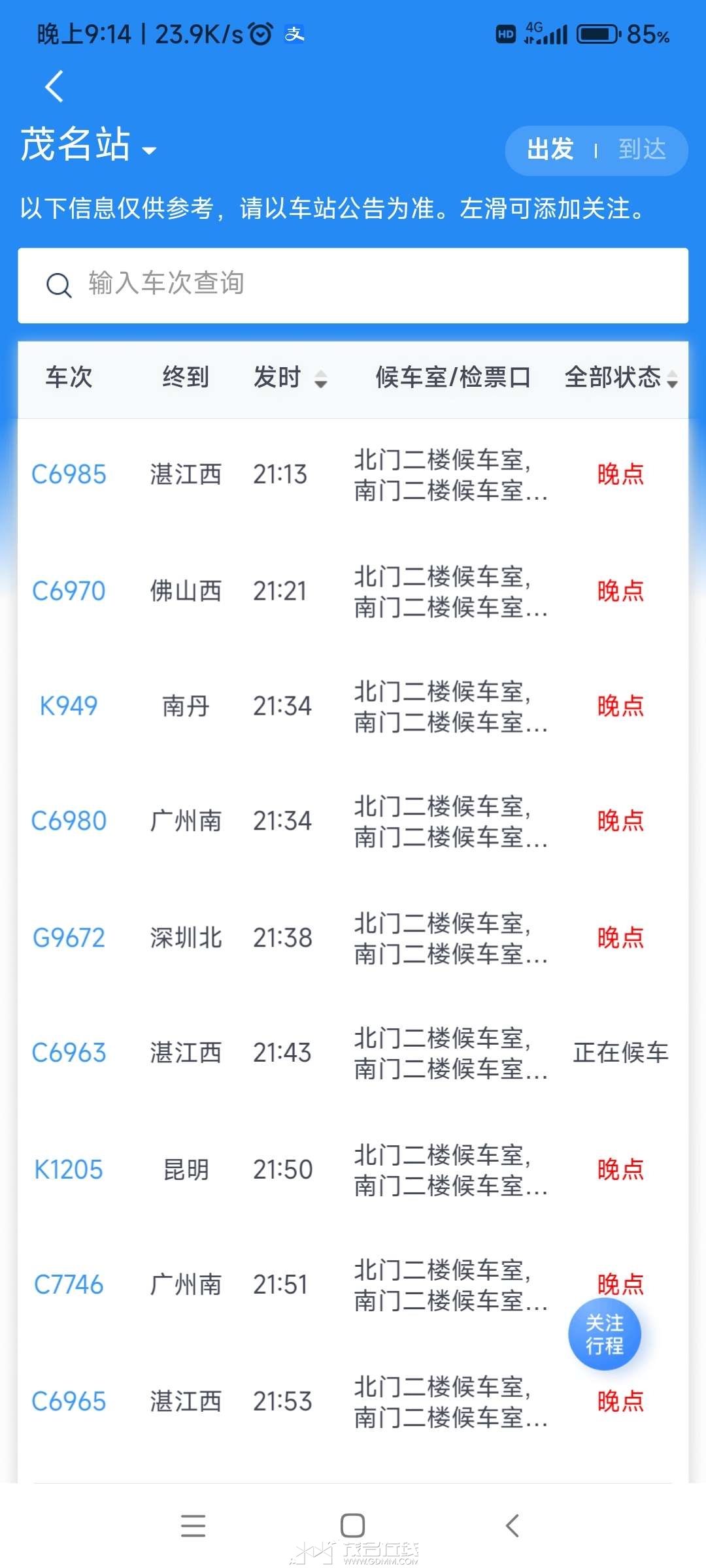Screen dimensions: 706x1568
Task: Open train C6963 to 湛江西
Action: point(69,1053)
